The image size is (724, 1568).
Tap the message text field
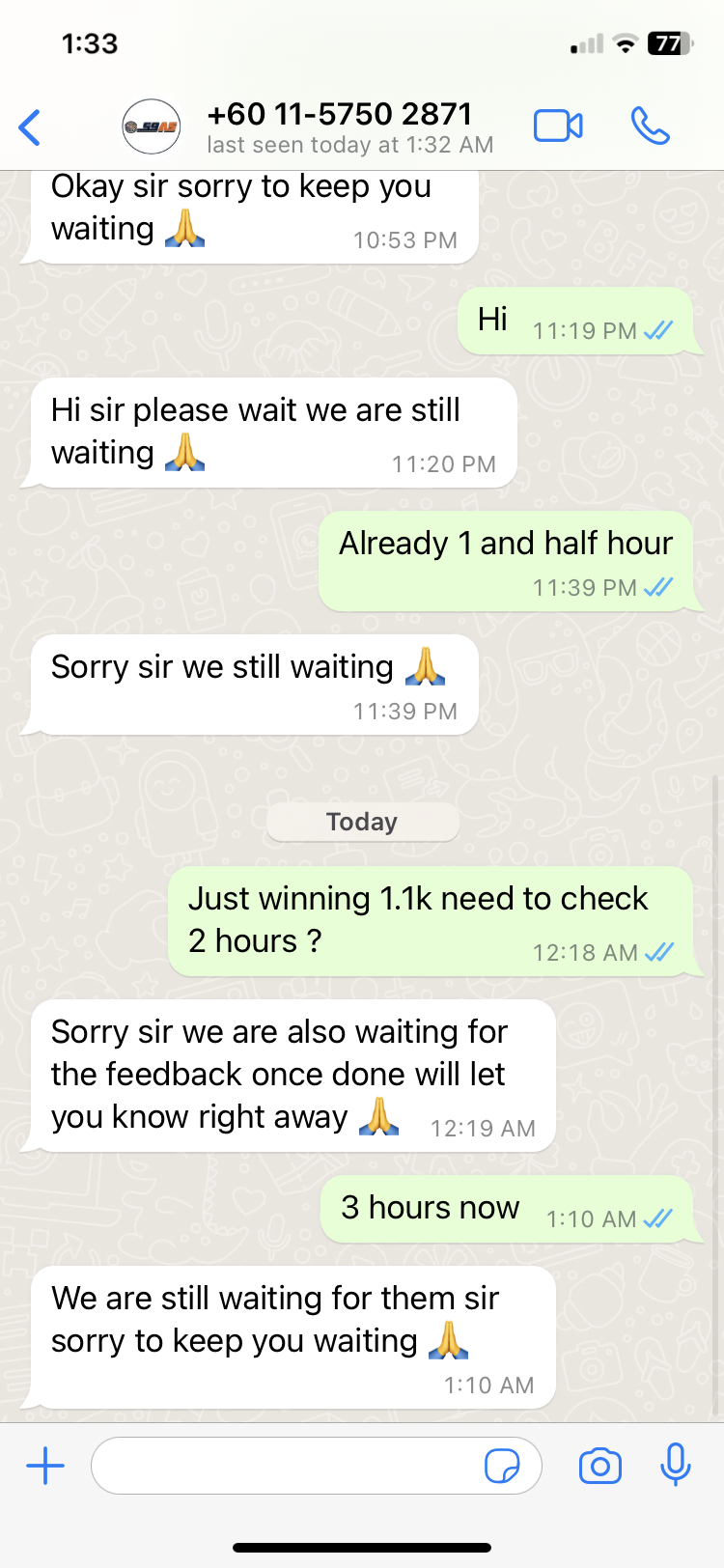[x=285, y=1466]
